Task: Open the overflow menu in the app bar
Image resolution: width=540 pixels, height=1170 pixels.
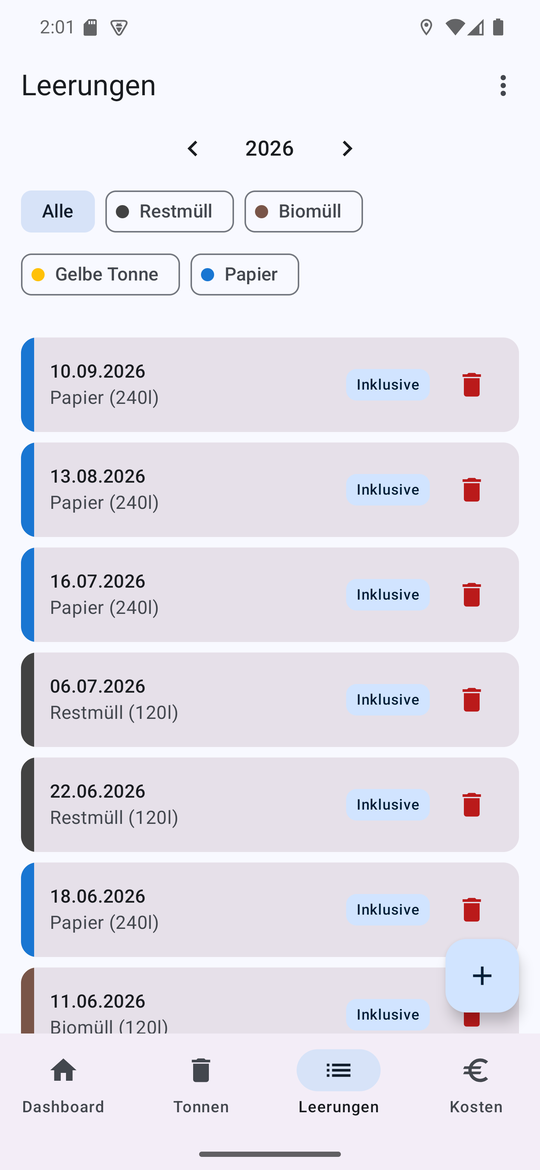Action: point(503,86)
